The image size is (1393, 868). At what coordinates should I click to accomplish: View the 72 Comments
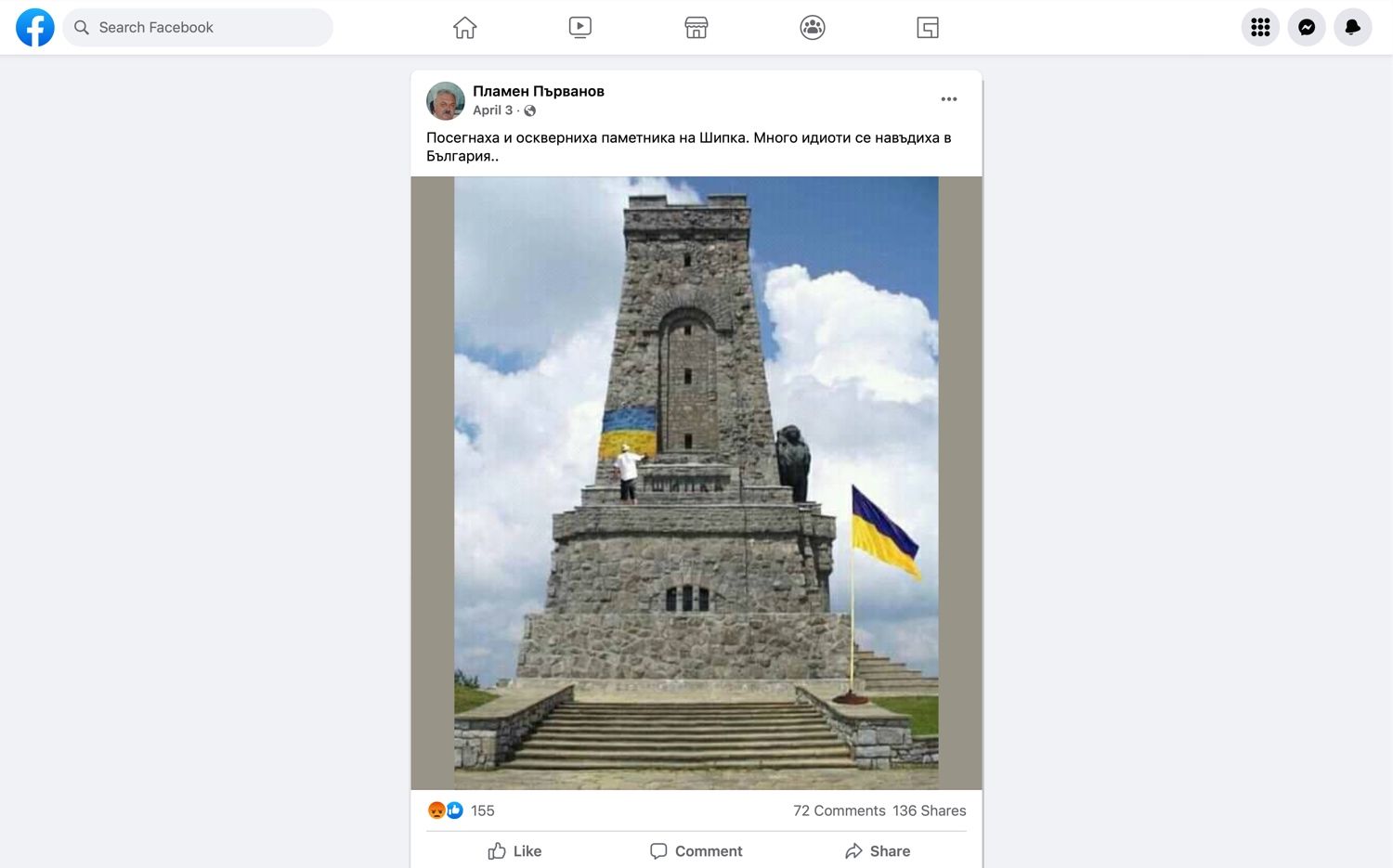[839, 810]
